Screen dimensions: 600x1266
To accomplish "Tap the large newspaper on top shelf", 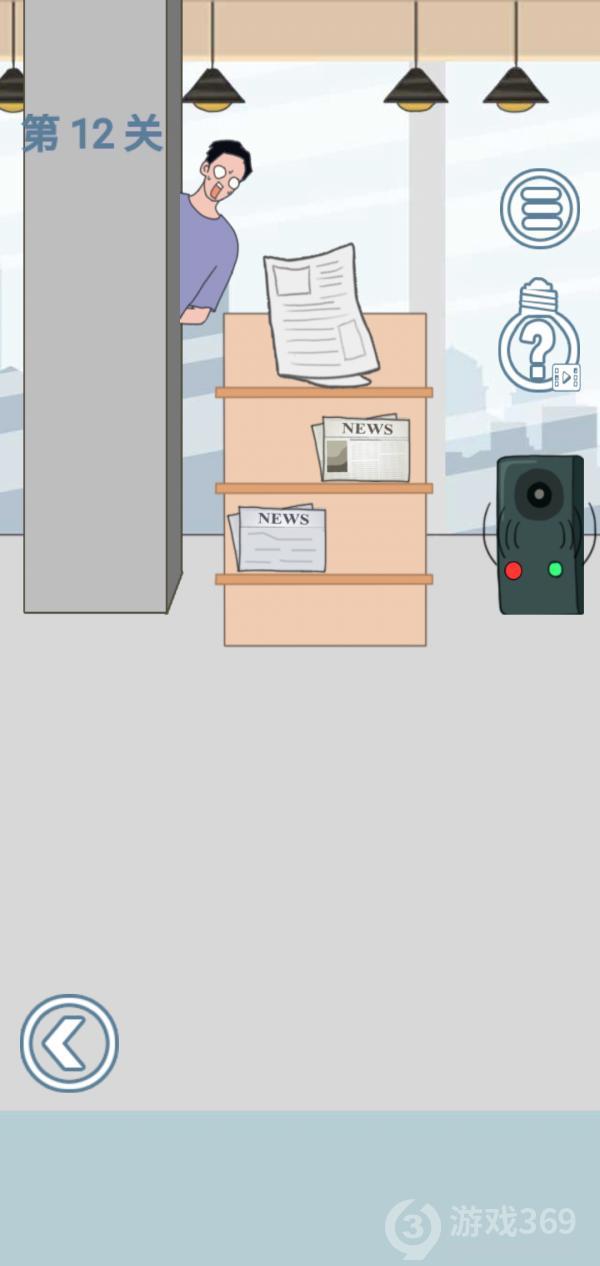I will [x=320, y=314].
